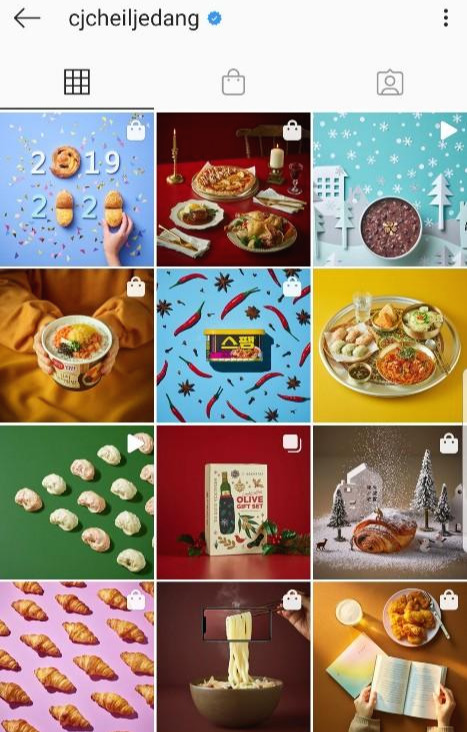Play the dumplings on green background video

click(x=77, y=502)
